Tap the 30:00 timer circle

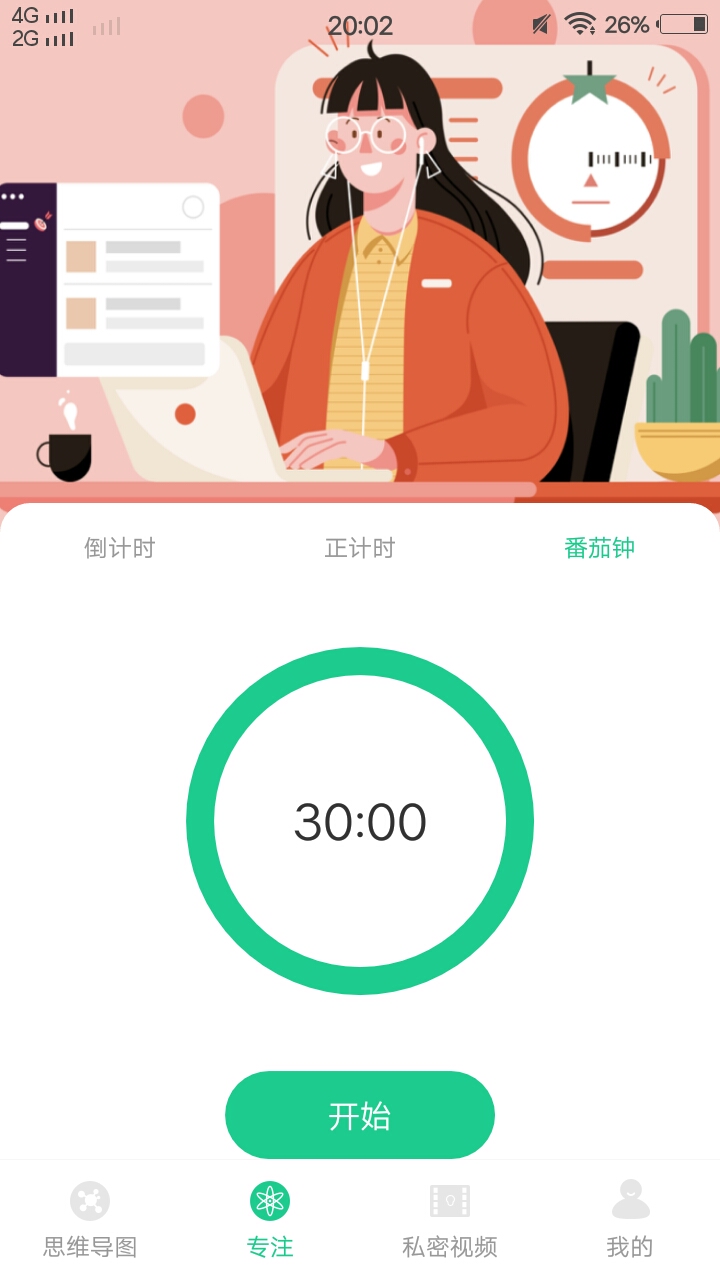click(x=360, y=821)
